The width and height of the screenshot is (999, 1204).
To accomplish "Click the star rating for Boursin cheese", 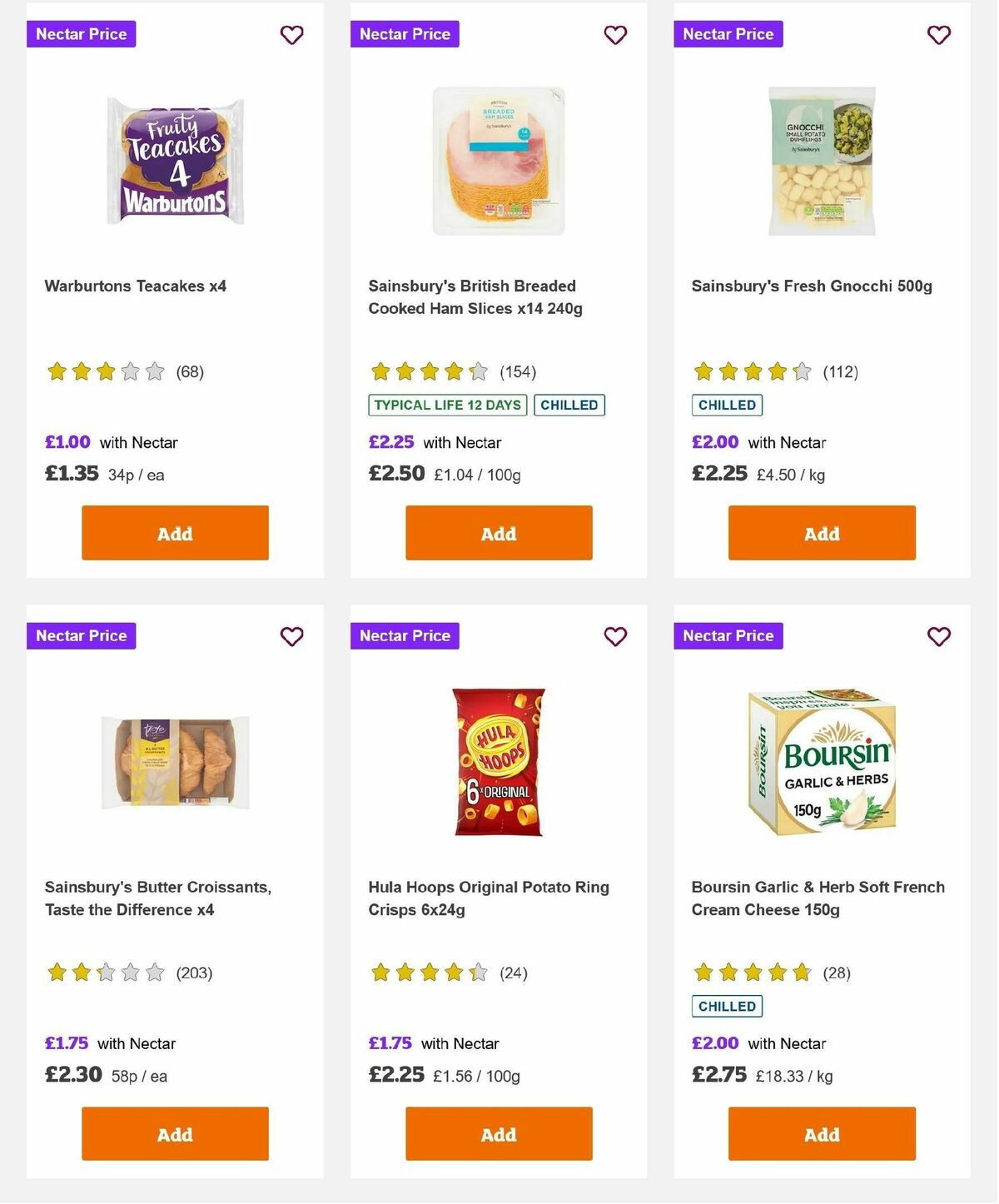I will (x=748, y=972).
